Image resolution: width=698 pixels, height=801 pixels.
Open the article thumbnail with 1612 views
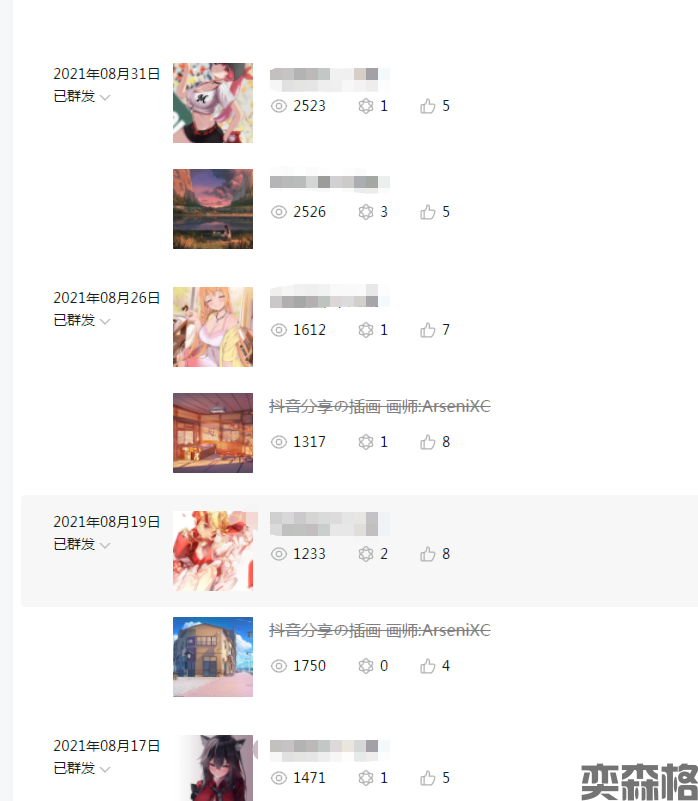[213, 327]
